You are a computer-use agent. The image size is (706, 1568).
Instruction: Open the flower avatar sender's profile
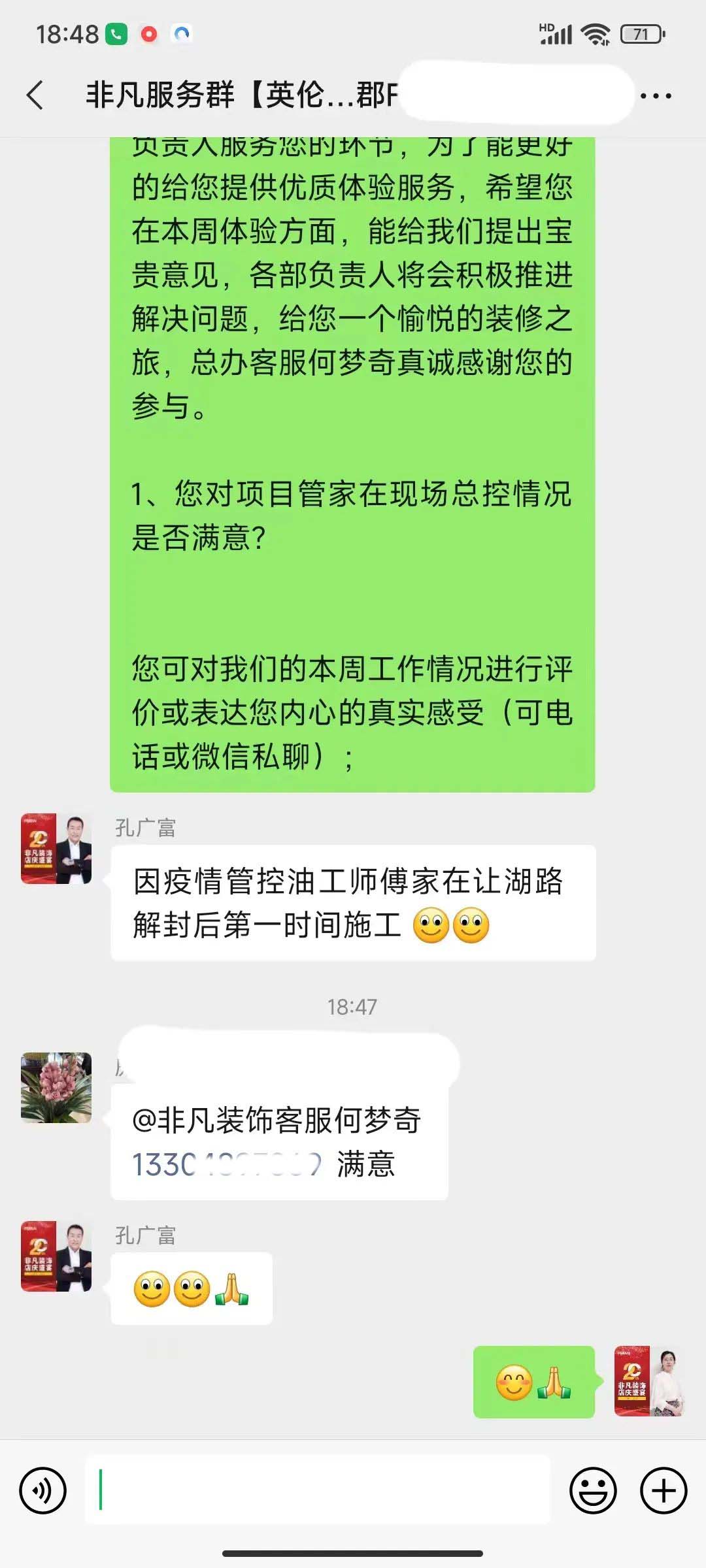56,1087
